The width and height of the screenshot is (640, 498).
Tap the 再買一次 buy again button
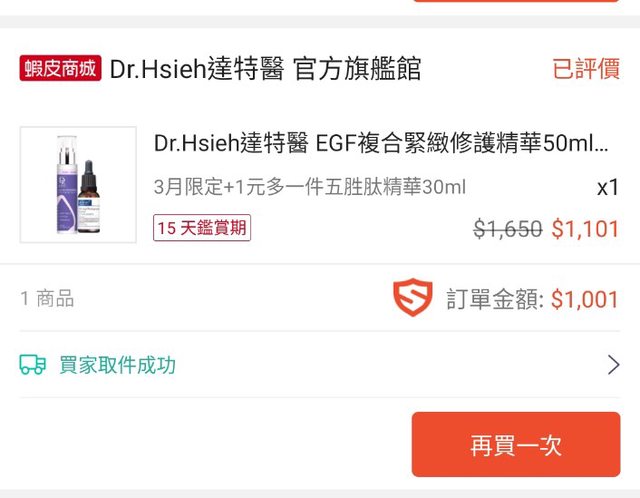[515, 445]
